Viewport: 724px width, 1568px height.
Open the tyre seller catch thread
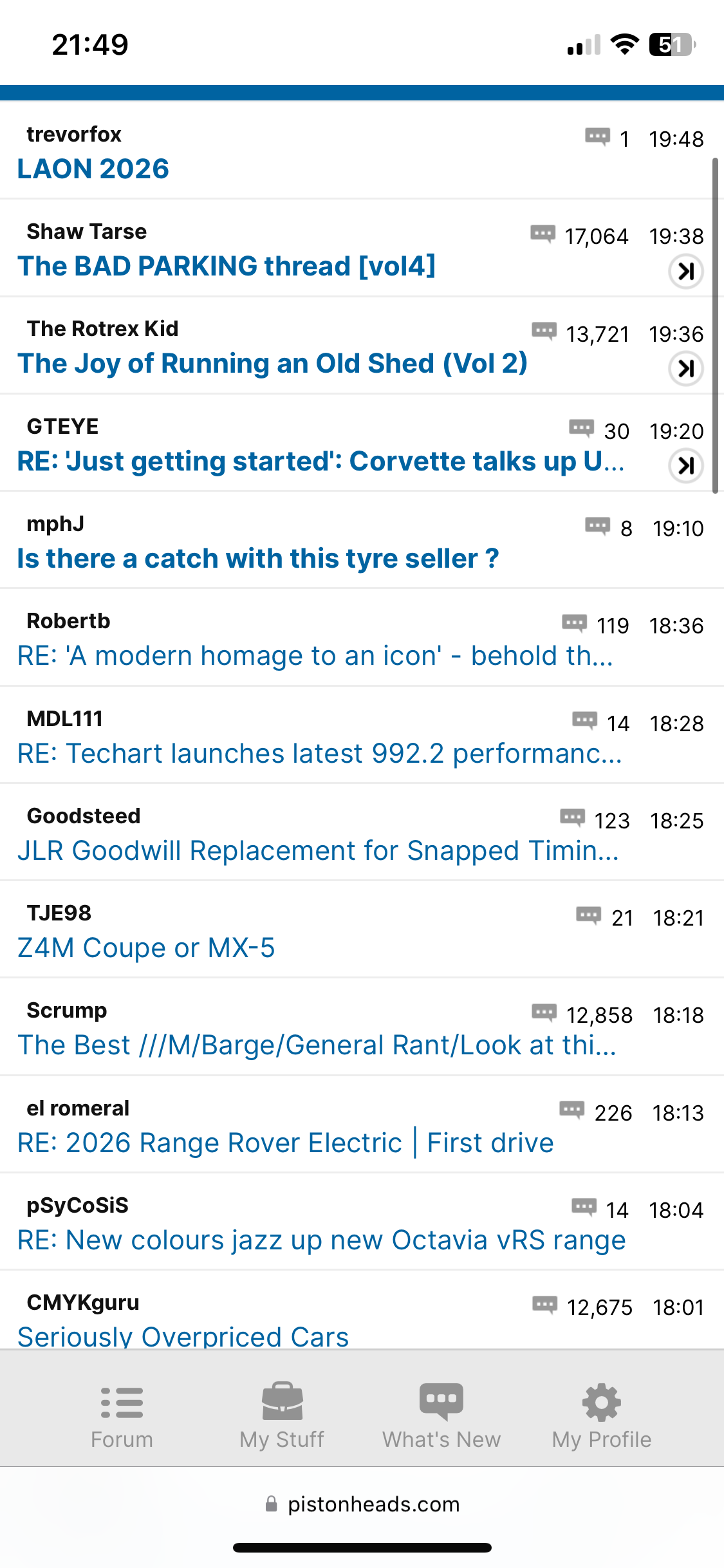[x=258, y=559]
